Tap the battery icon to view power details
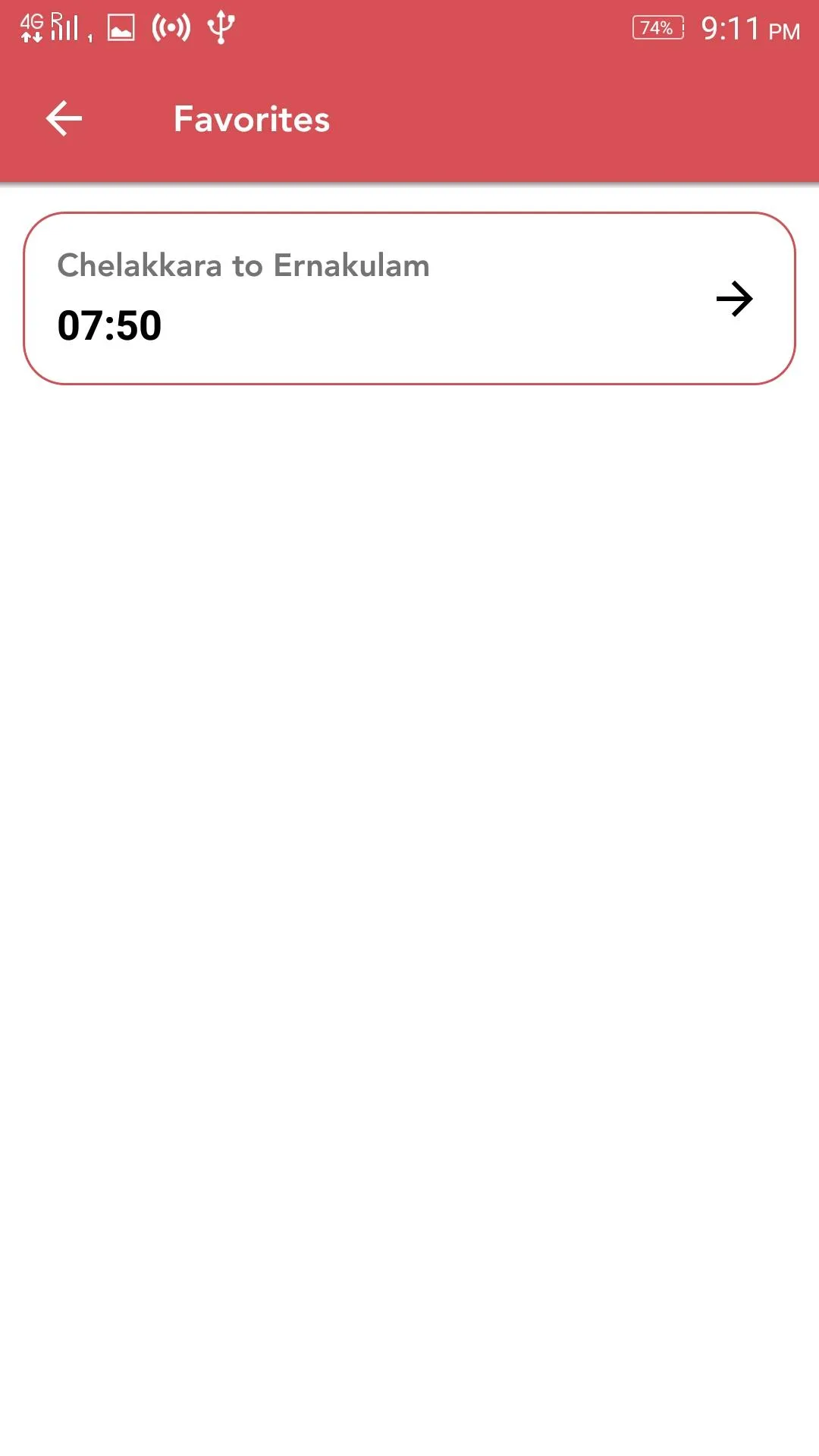Image resolution: width=819 pixels, height=1456 pixels. tap(656, 28)
